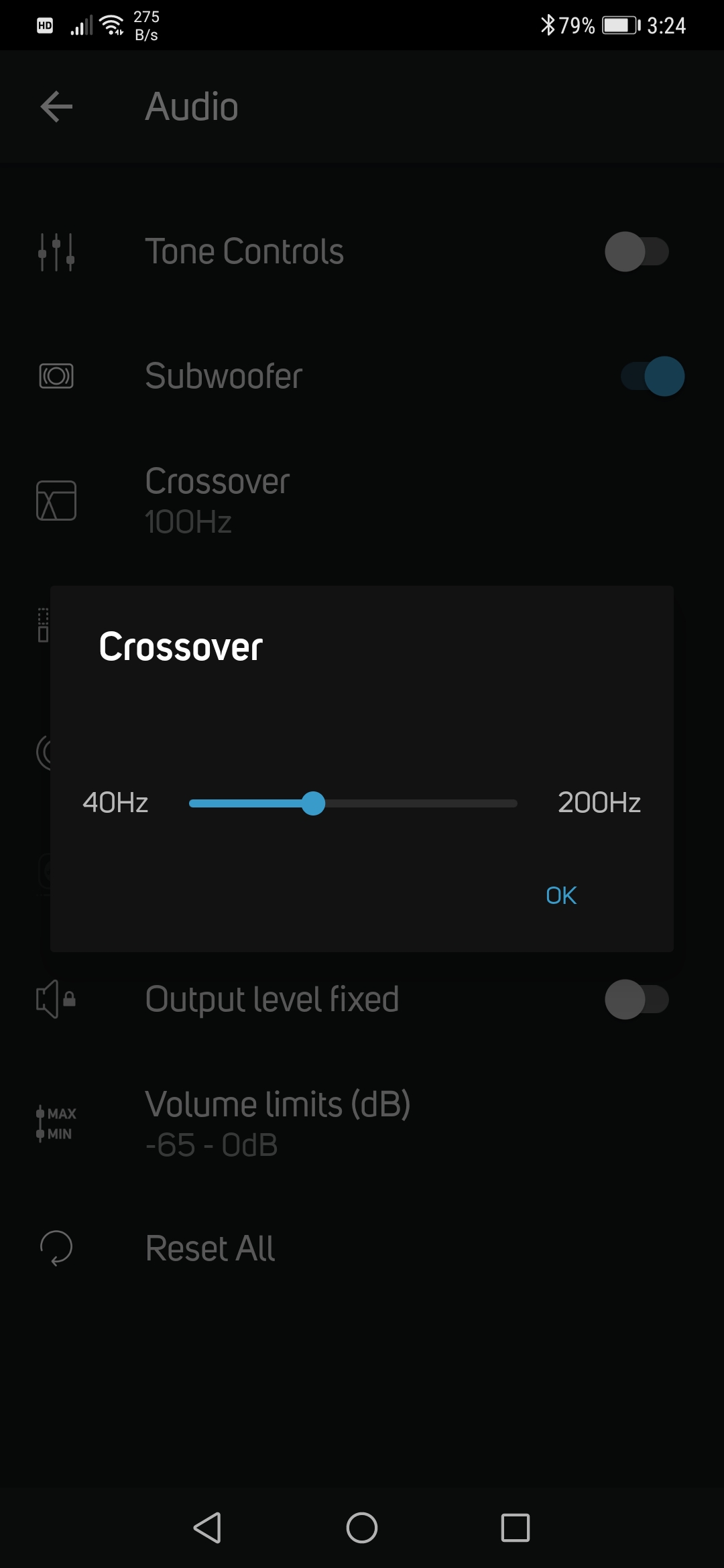724x1568 pixels.
Task: Open recent apps from navigation bar
Action: pyautogui.click(x=516, y=1528)
